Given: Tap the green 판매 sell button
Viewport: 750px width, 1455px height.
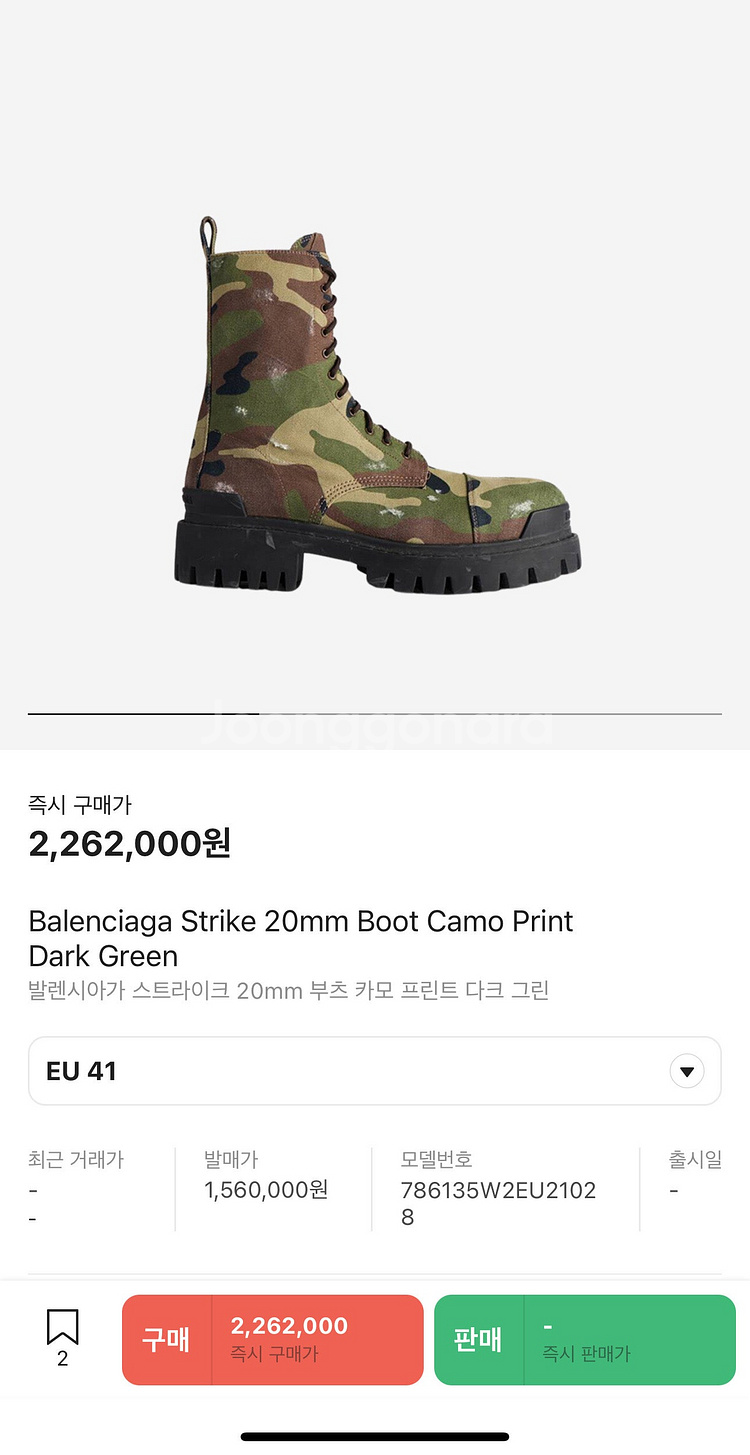Looking at the screenshot, I should [584, 1339].
